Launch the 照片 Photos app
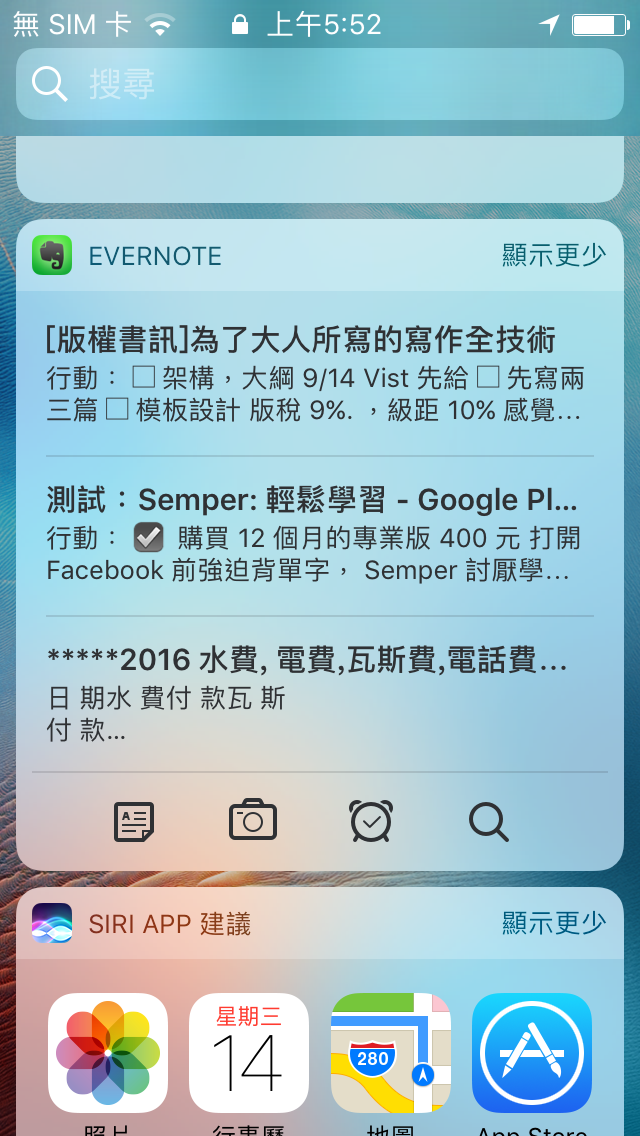 pyautogui.click(x=108, y=1053)
